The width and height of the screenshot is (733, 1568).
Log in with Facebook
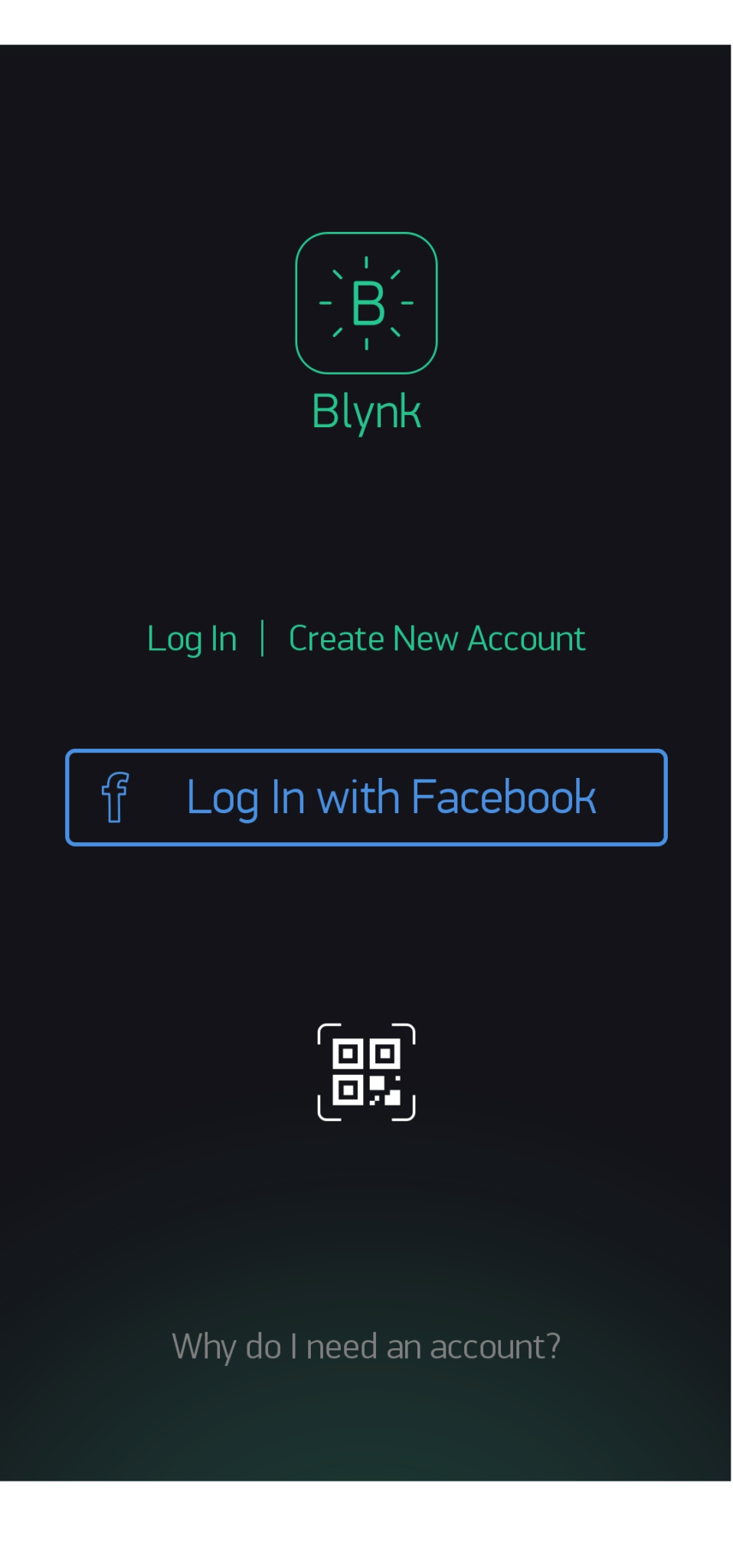coord(366,797)
